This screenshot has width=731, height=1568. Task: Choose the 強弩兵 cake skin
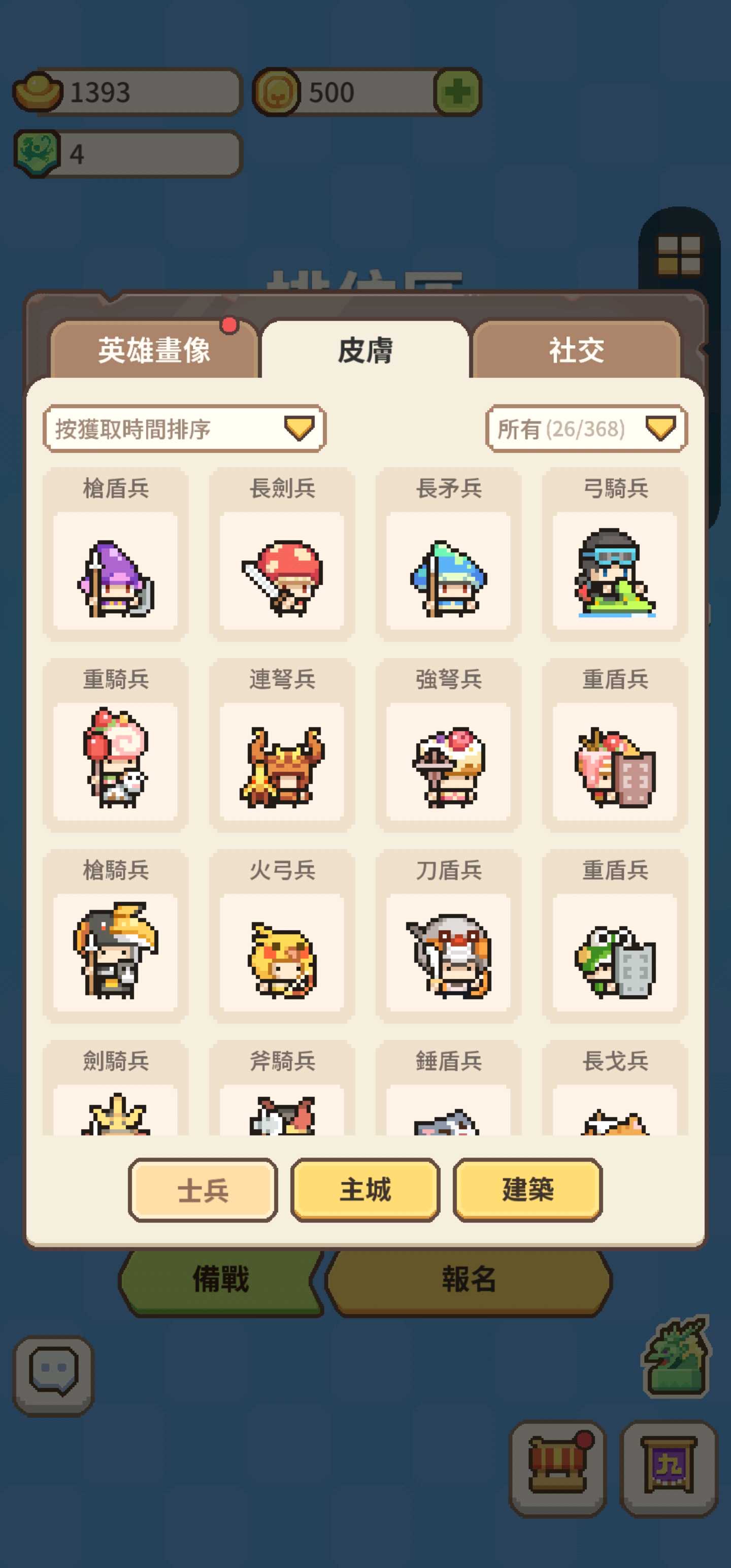pos(449,745)
